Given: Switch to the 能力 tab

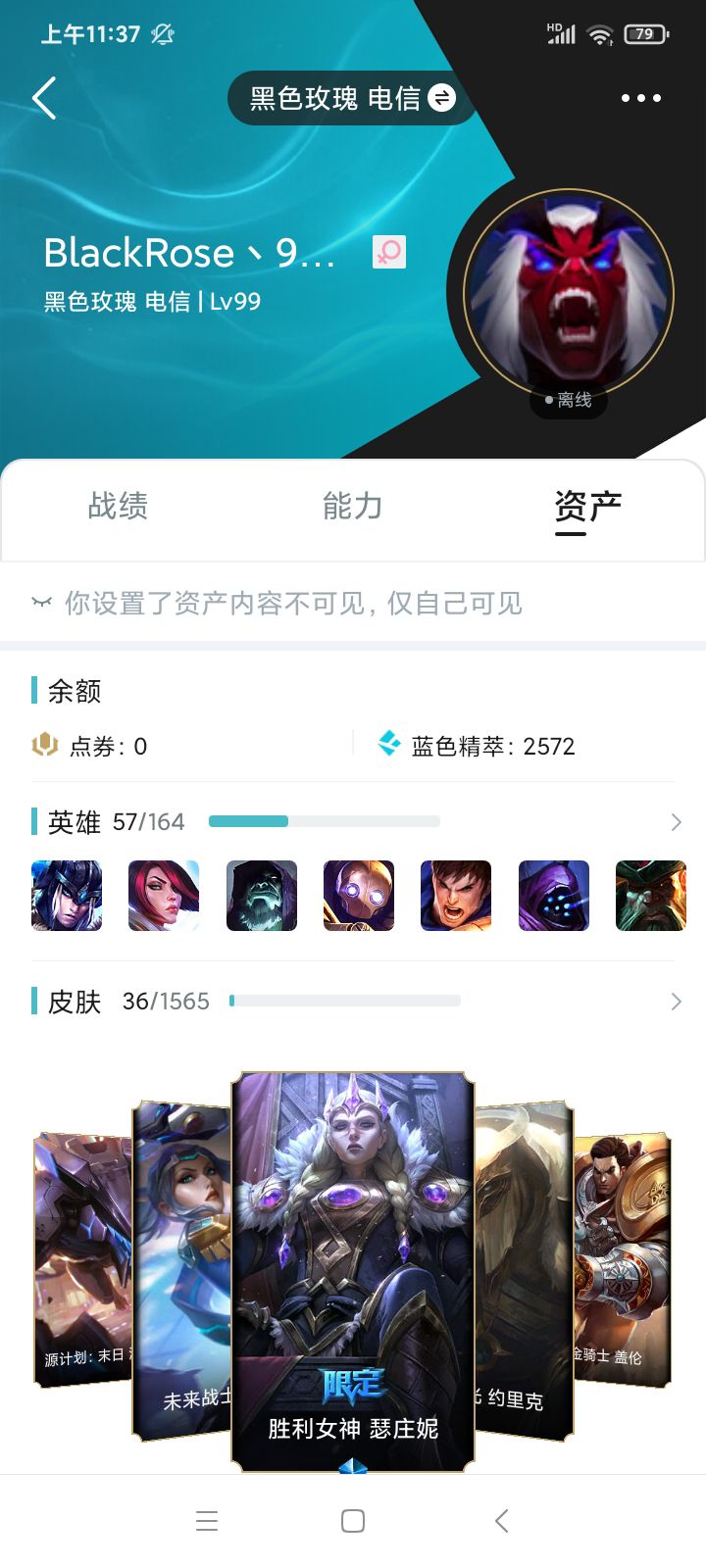Looking at the screenshot, I should (x=352, y=507).
